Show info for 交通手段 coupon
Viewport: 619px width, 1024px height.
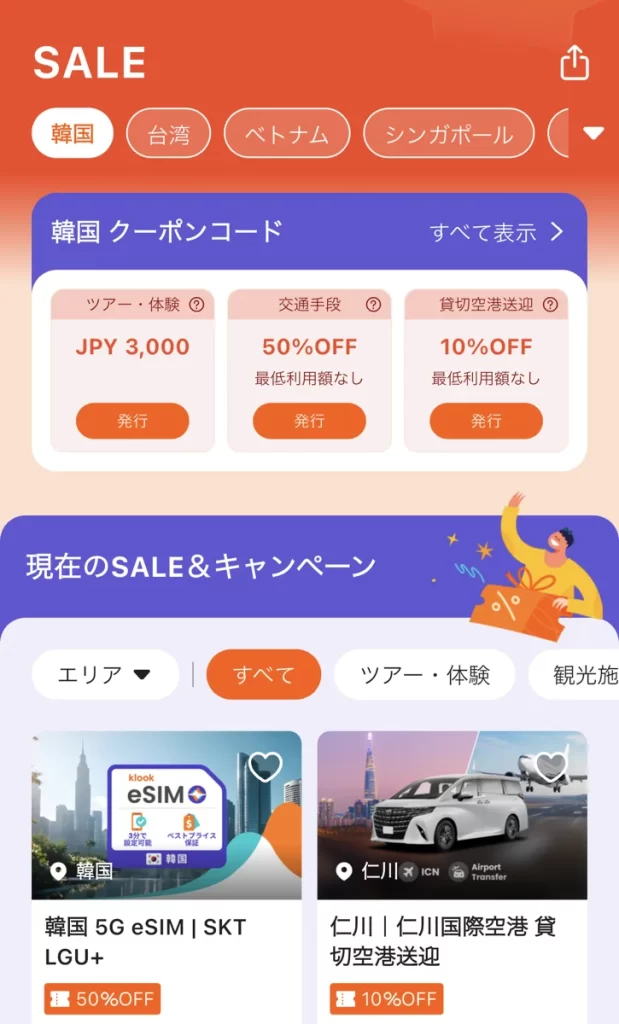pos(373,305)
